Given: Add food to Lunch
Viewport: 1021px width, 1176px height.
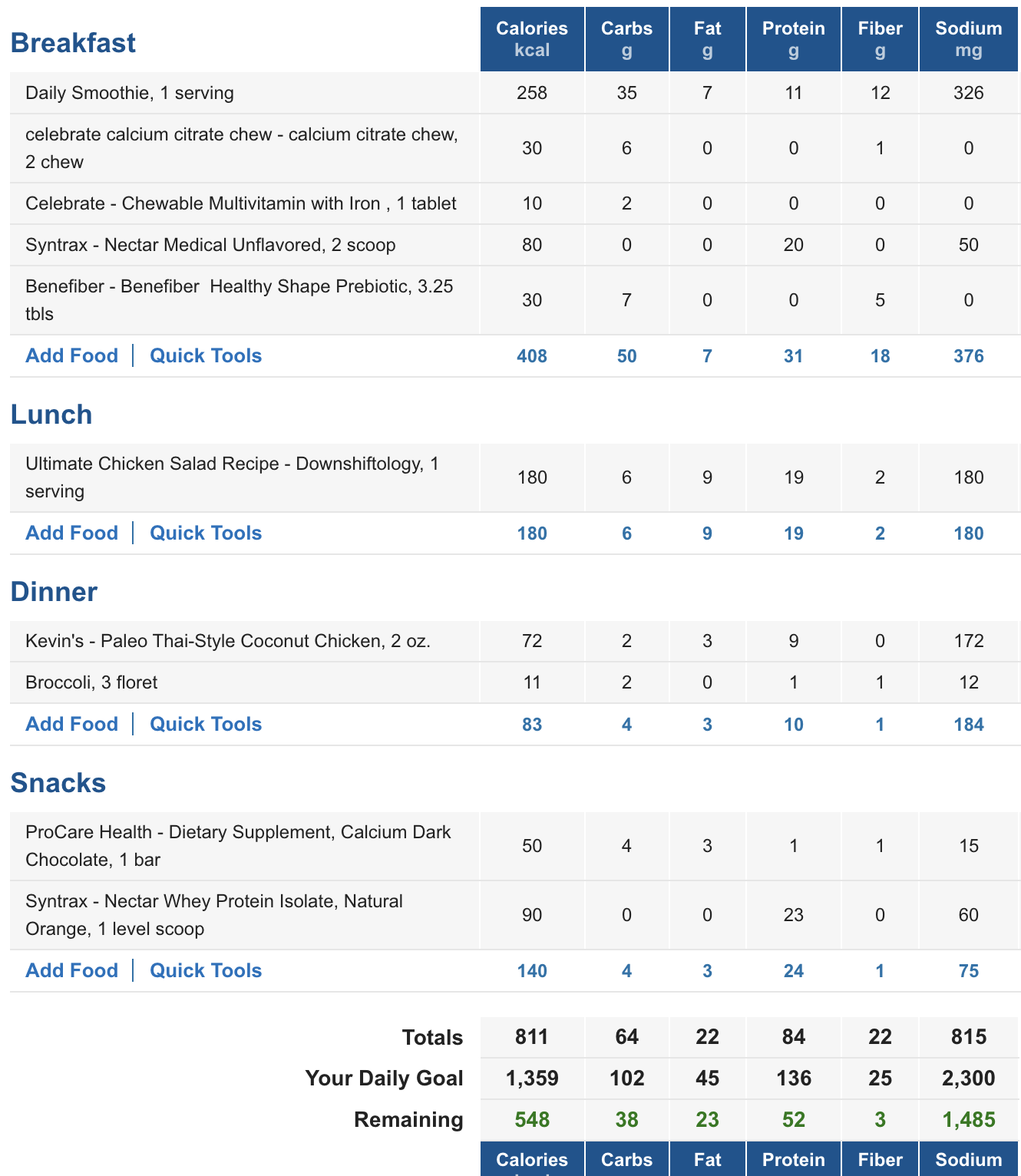Looking at the screenshot, I should (71, 533).
